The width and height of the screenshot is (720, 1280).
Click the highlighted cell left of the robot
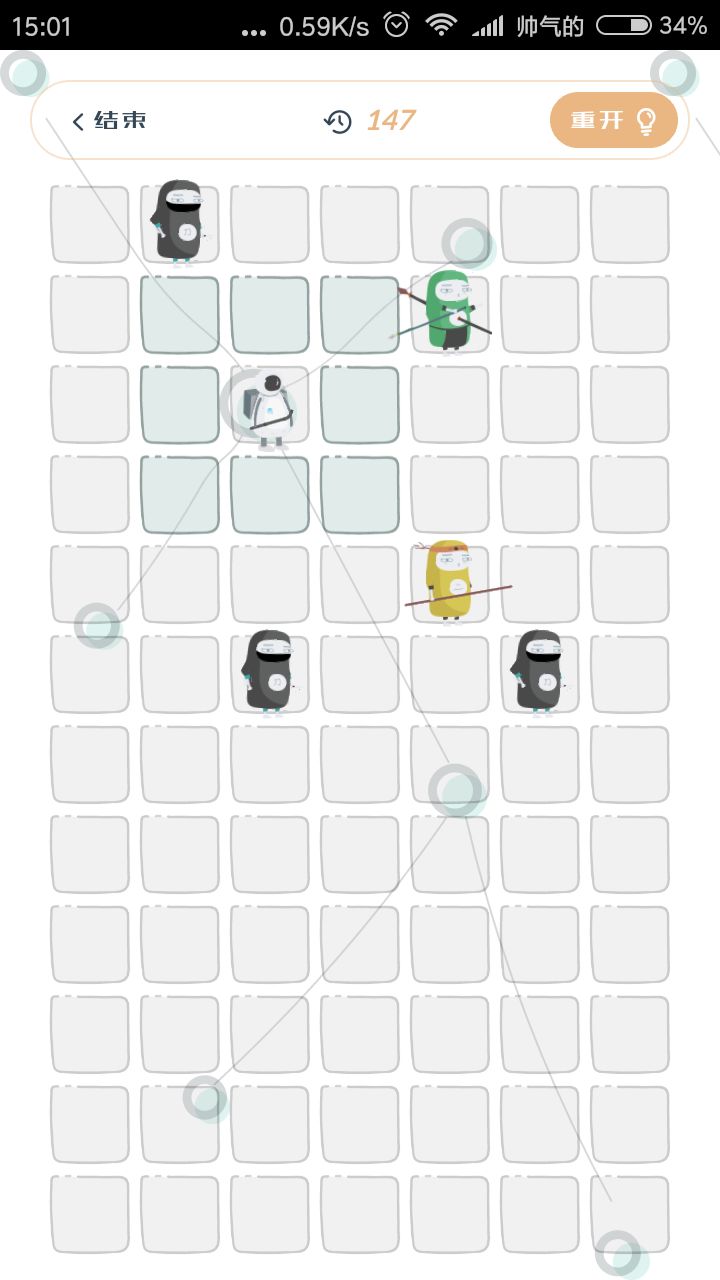pyautogui.click(x=179, y=405)
